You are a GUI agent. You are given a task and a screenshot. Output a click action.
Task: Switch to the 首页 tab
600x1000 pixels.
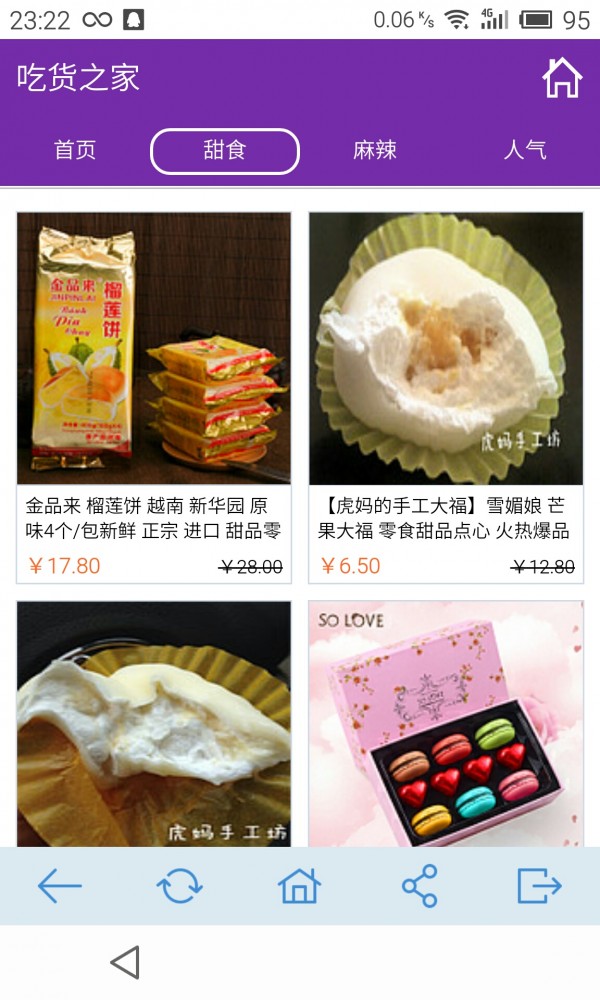pyautogui.click(x=75, y=151)
